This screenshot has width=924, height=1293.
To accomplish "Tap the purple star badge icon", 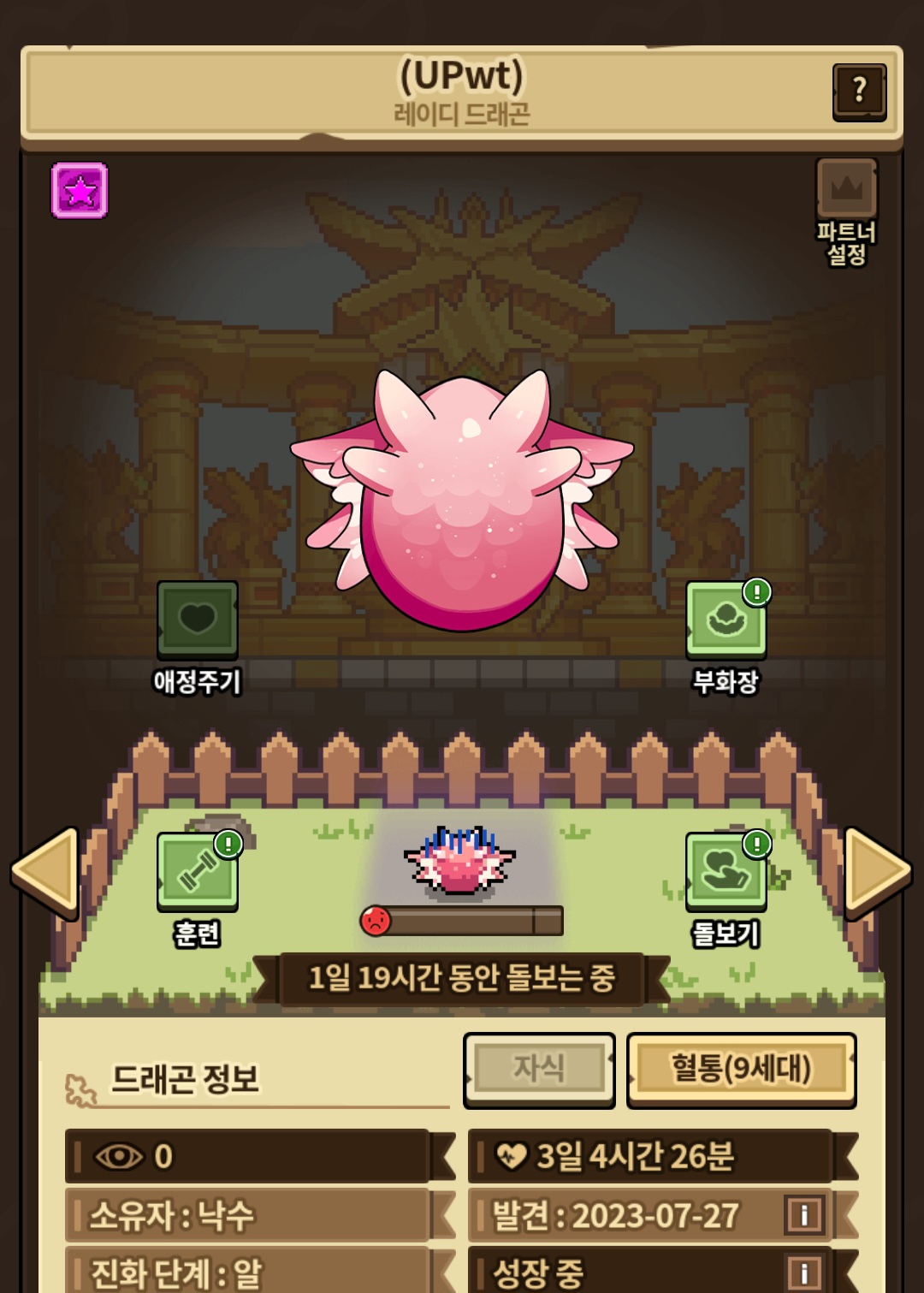I will (80, 190).
